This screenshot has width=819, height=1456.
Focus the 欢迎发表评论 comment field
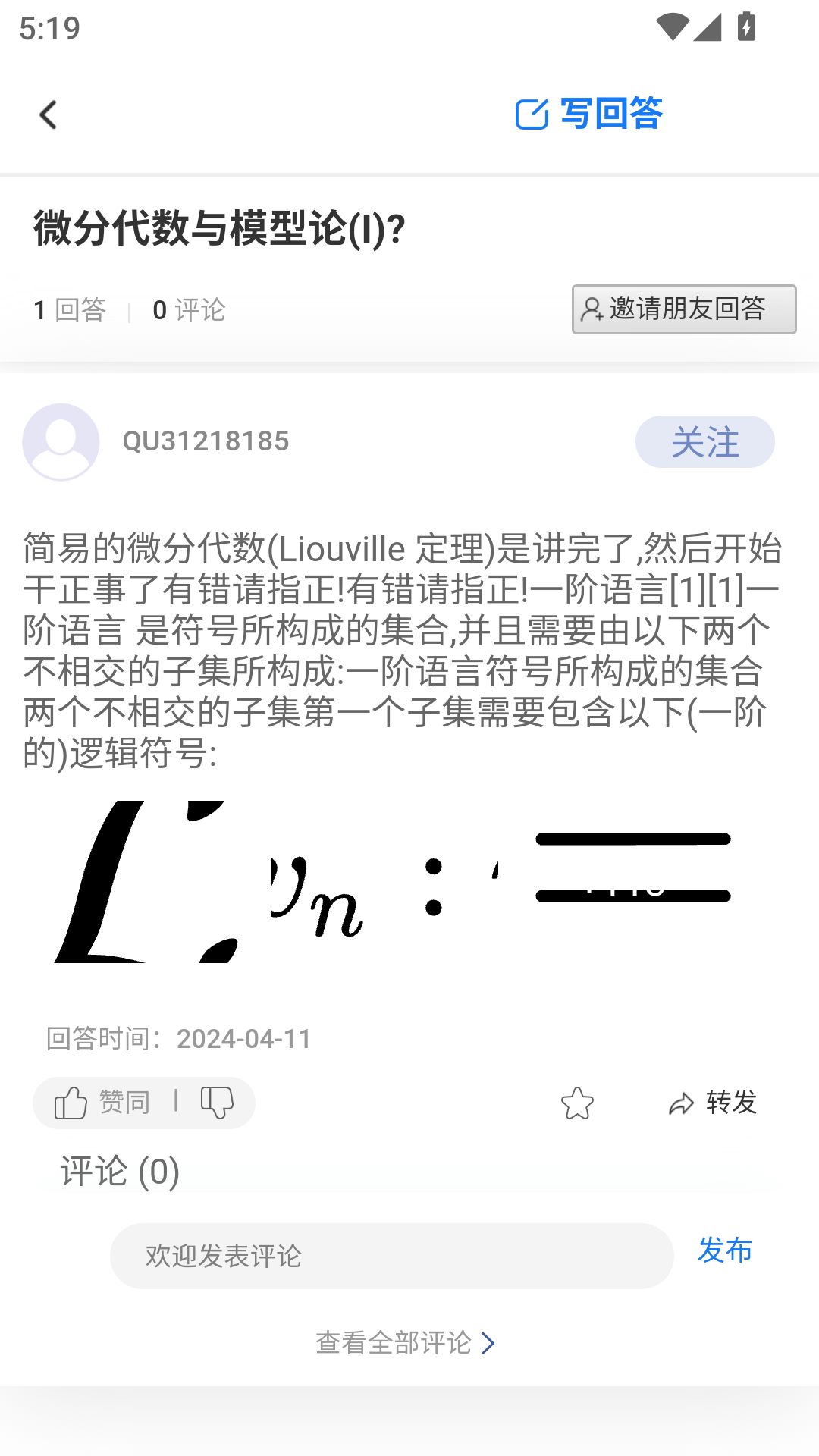pos(391,1256)
